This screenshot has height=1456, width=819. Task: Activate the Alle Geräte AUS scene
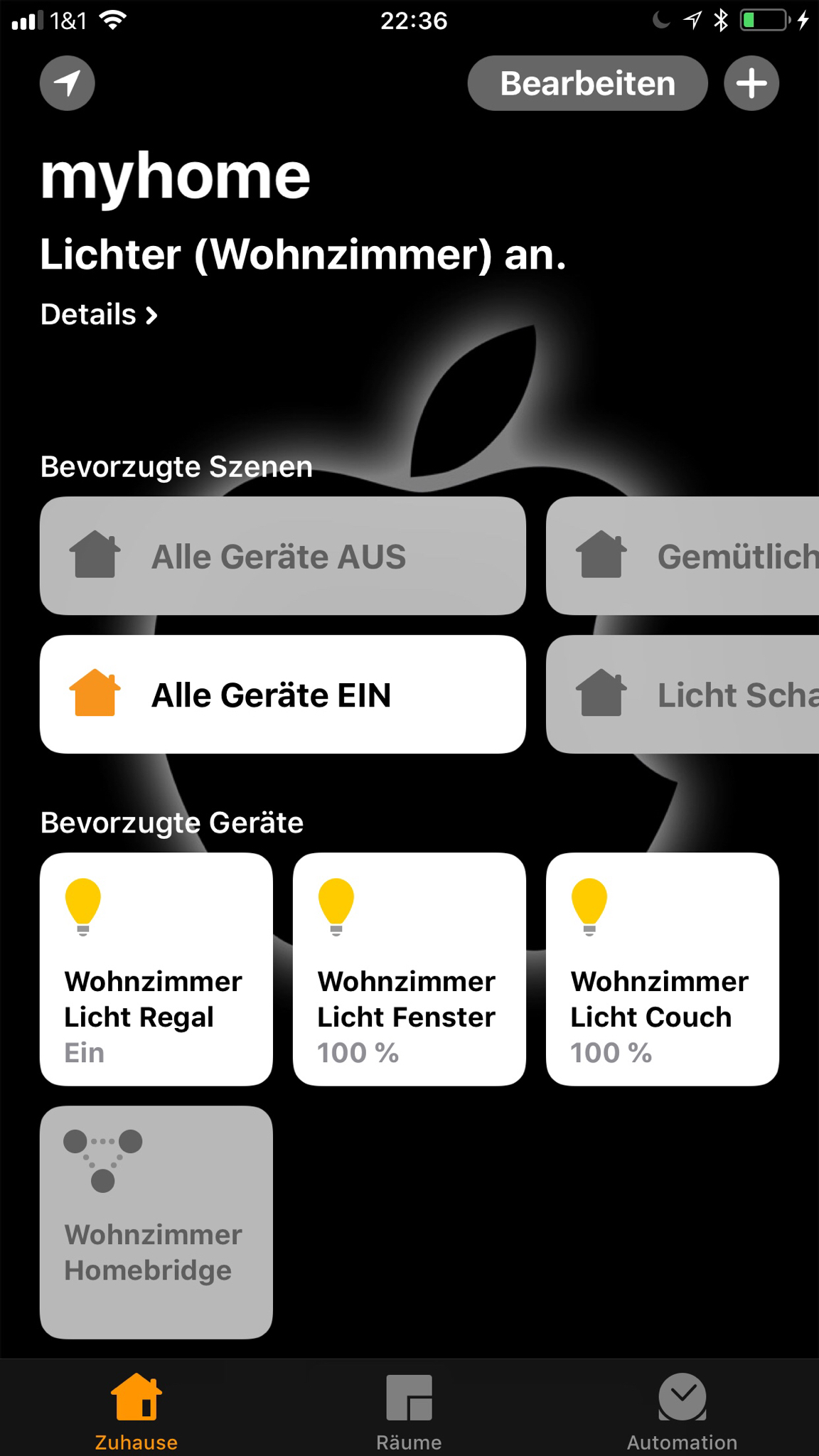283,556
